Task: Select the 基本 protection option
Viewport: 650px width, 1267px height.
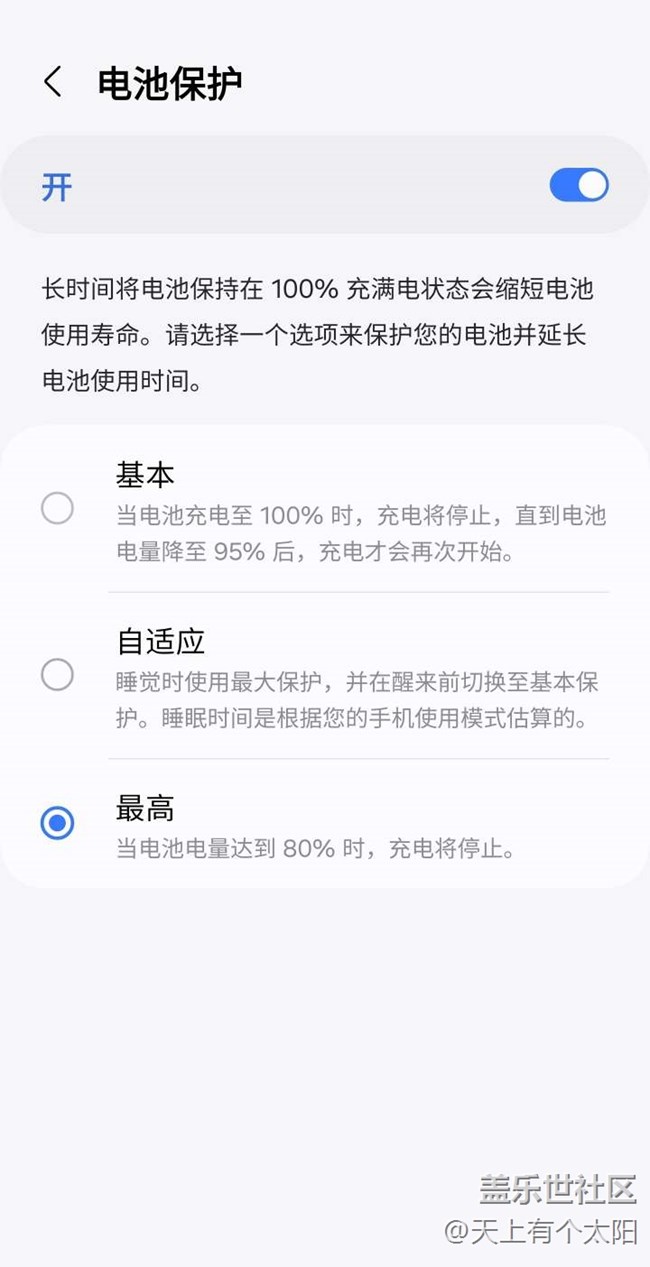Action: pyautogui.click(x=57, y=509)
